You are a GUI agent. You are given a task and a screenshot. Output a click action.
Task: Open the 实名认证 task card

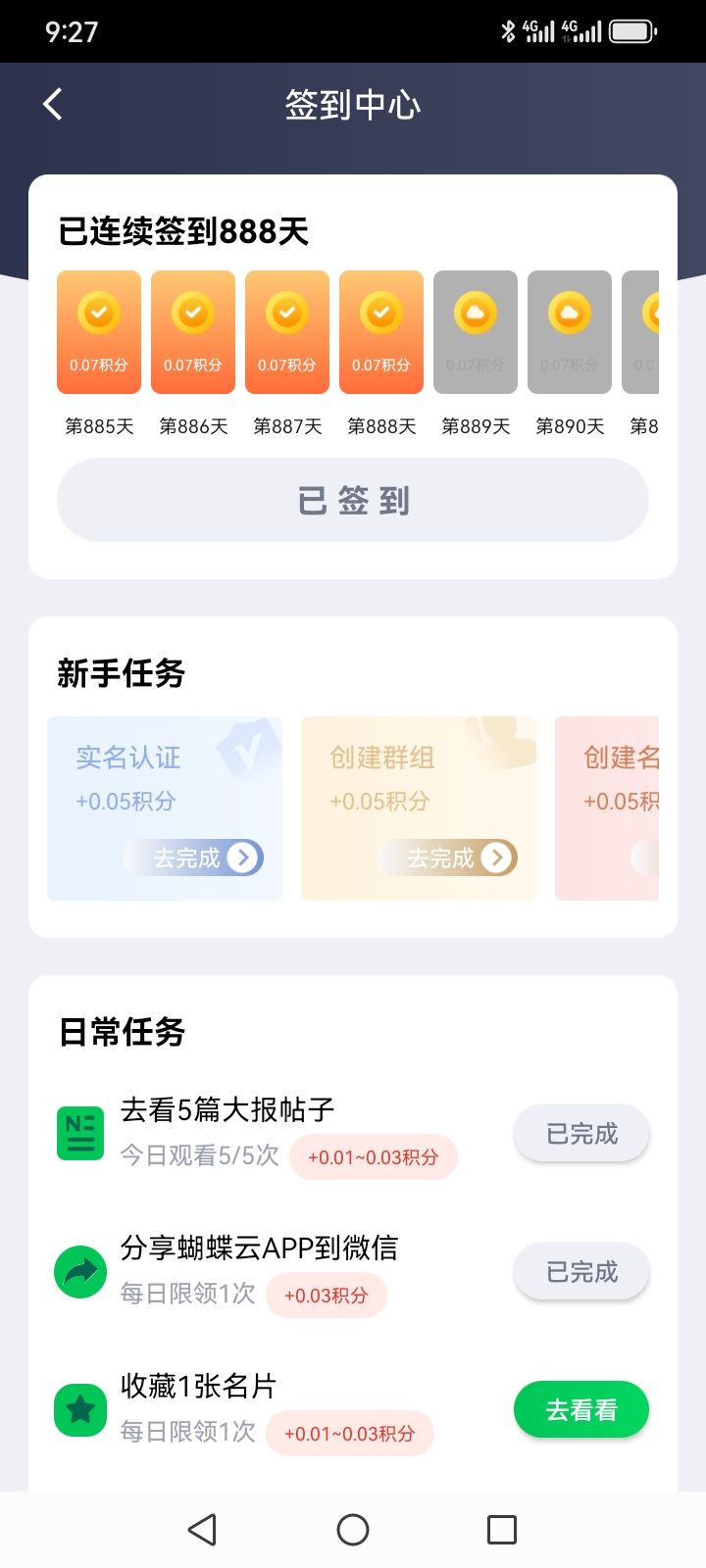(165, 808)
